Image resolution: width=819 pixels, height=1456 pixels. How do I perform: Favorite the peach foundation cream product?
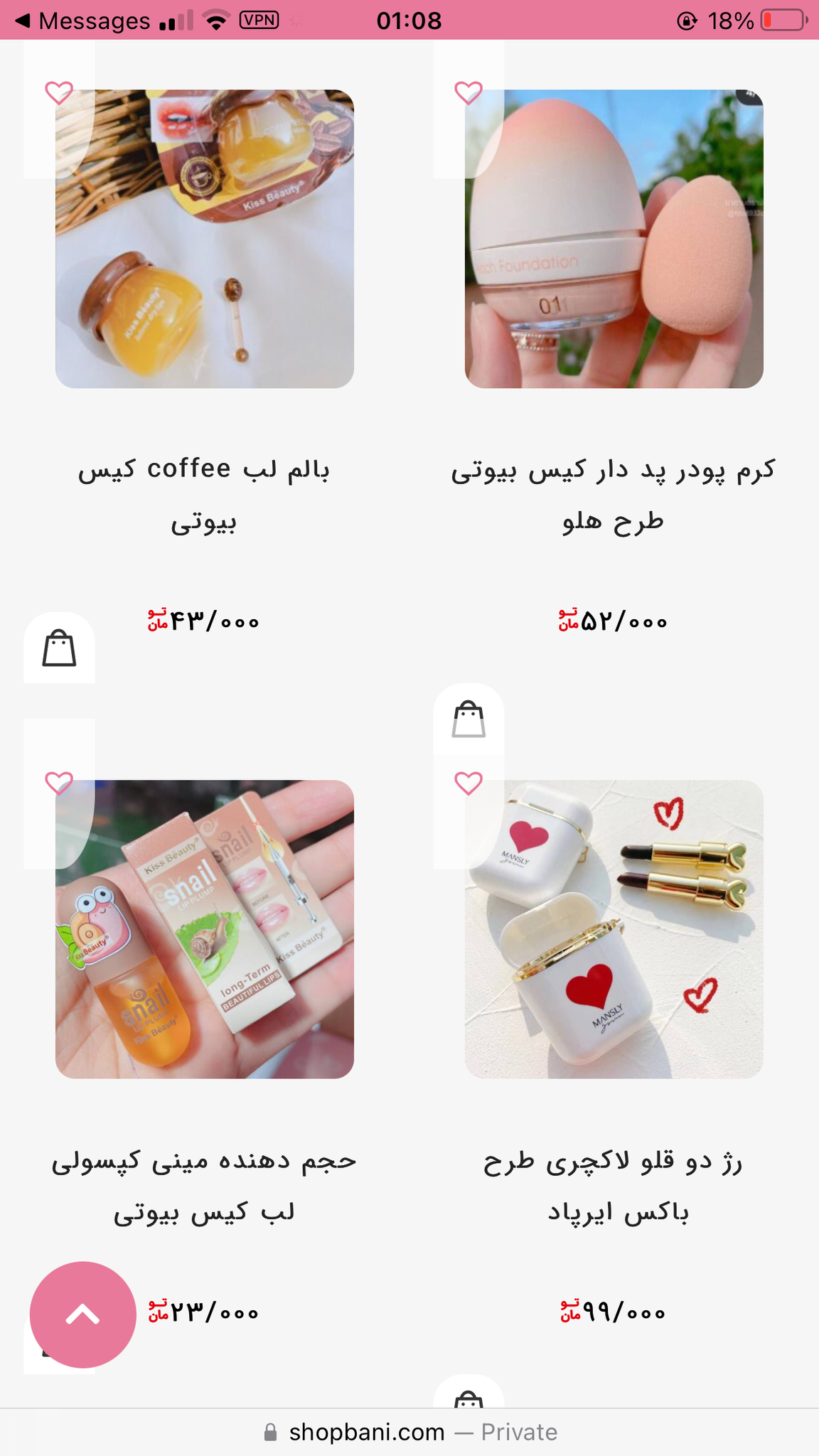[x=468, y=92]
